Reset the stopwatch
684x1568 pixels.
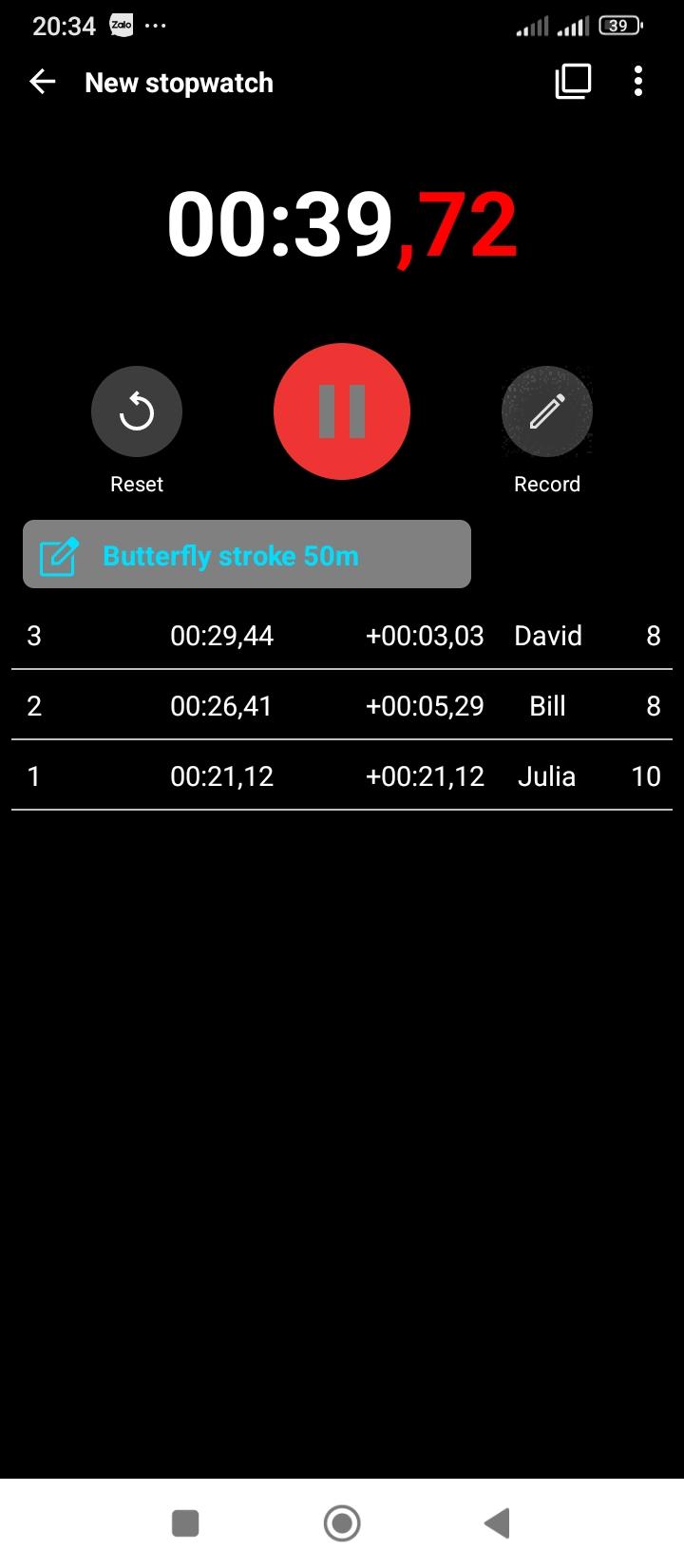[137, 411]
